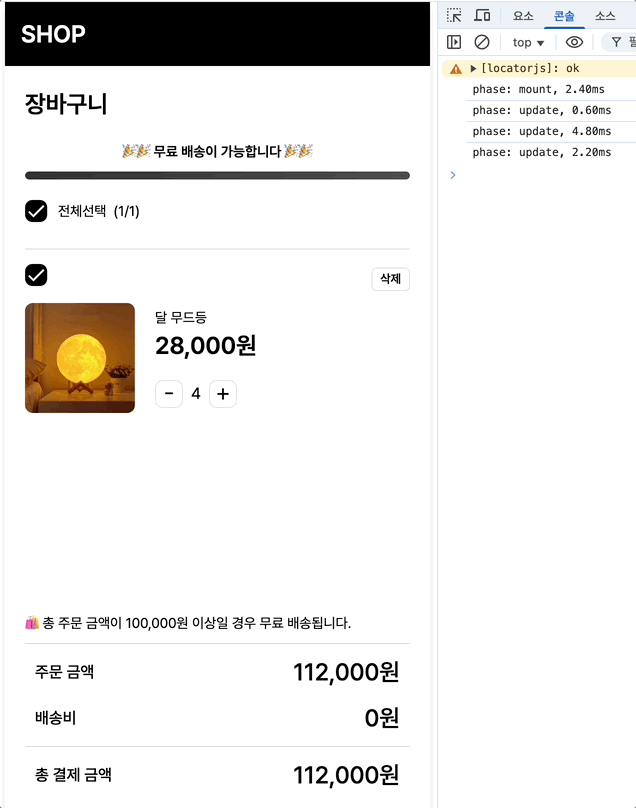
Task: Uncheck the 달 무드등 item checkbox
Action: pyautogui.click(x=36, y=274)
